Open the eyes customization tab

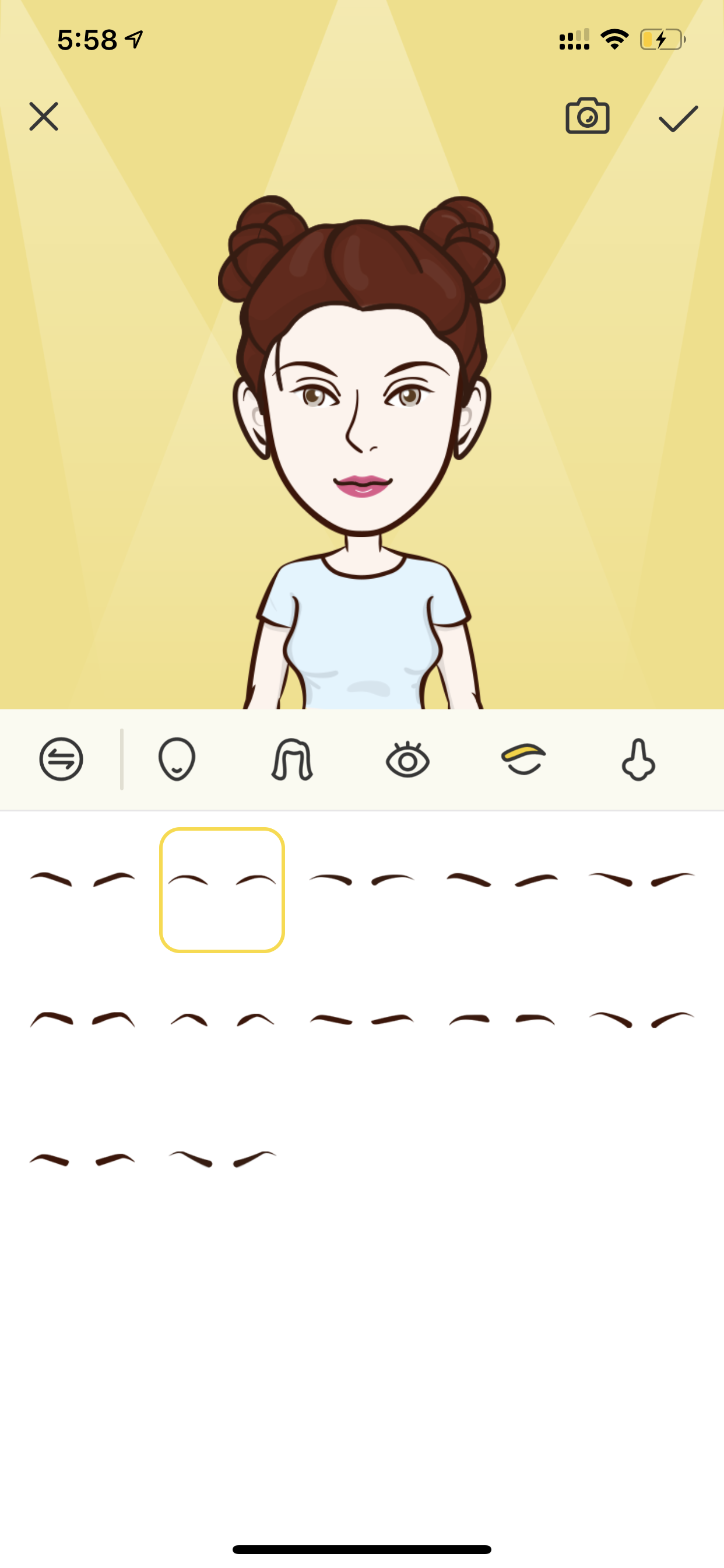407,759
